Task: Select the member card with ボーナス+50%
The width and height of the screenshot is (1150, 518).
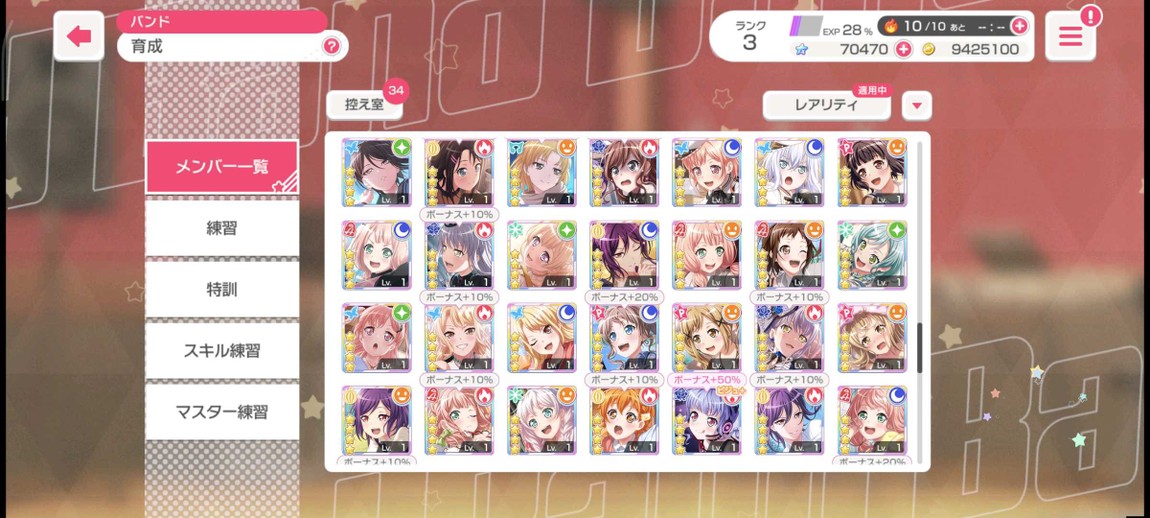Action: pos(706,338)
